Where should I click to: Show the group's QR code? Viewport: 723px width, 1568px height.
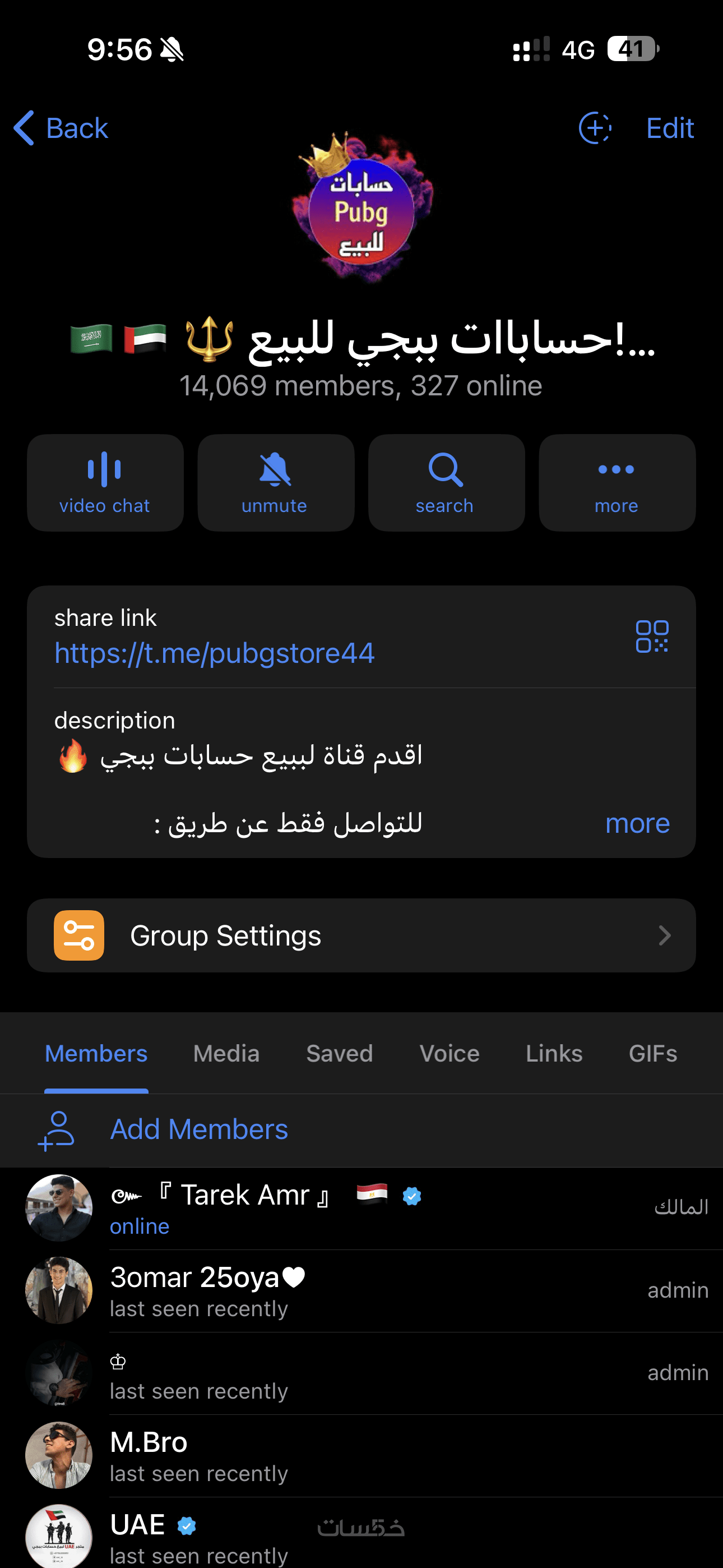click(x=651, y=637)
